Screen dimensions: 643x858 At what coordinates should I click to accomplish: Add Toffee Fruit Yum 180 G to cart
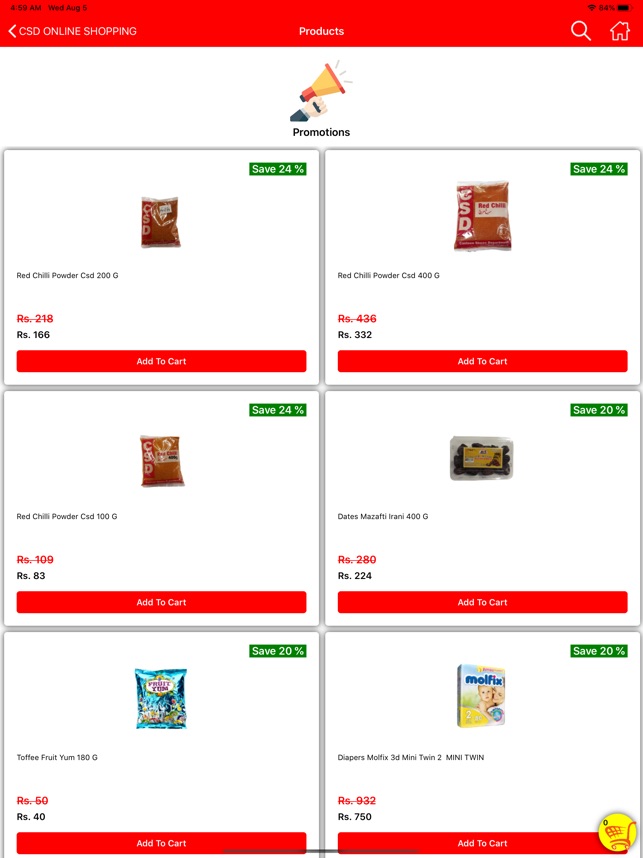(x=161, y=842)
